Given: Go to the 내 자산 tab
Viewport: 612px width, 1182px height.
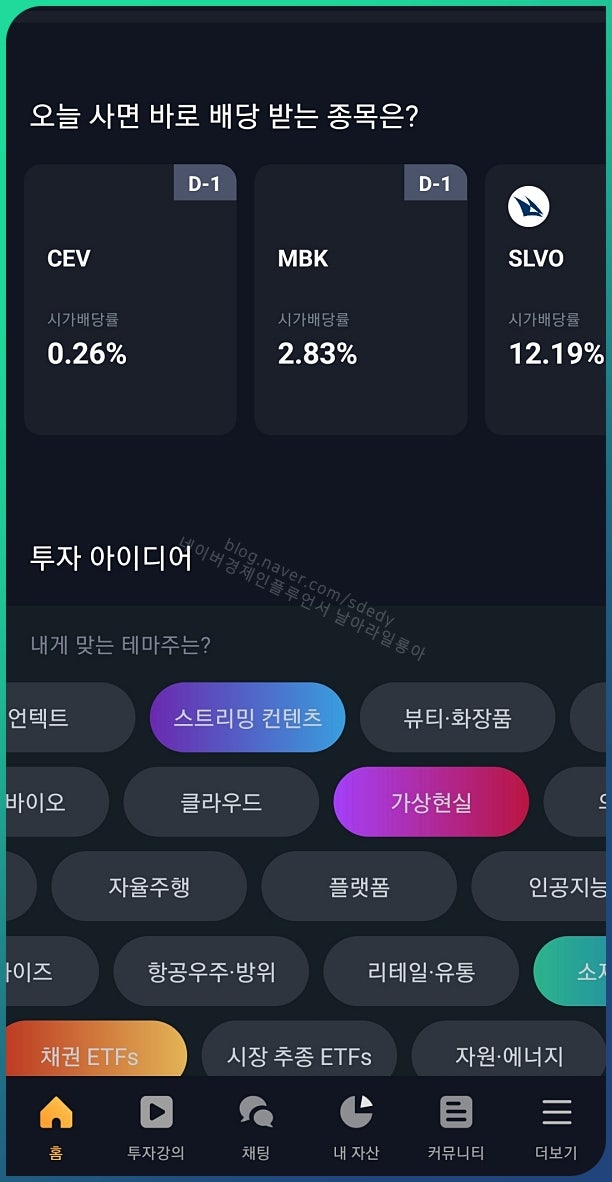Looking at the screenshot, I should [x=356, y=1128].
